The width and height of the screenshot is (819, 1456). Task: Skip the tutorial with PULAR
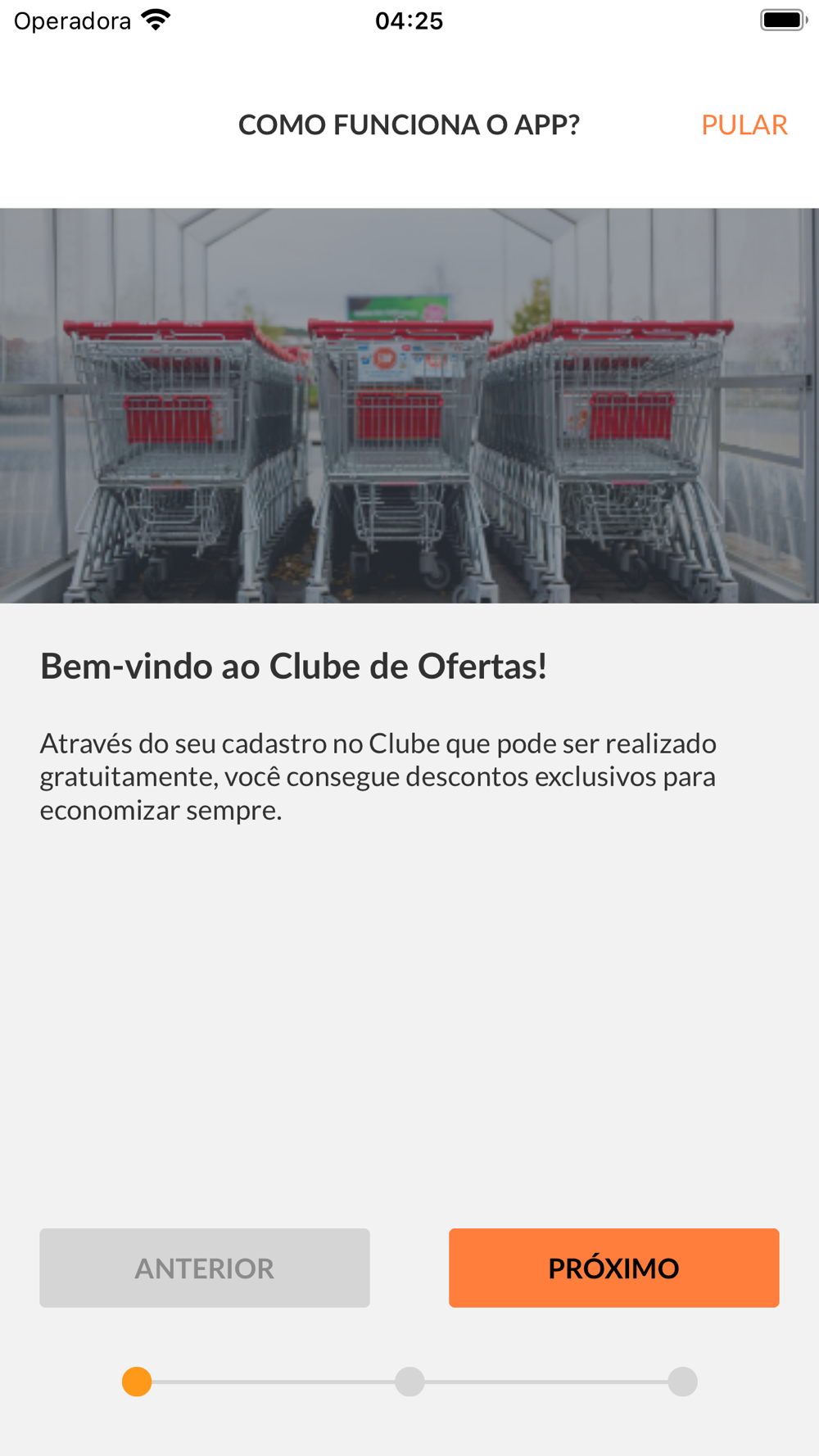click(x=744, y=124)
